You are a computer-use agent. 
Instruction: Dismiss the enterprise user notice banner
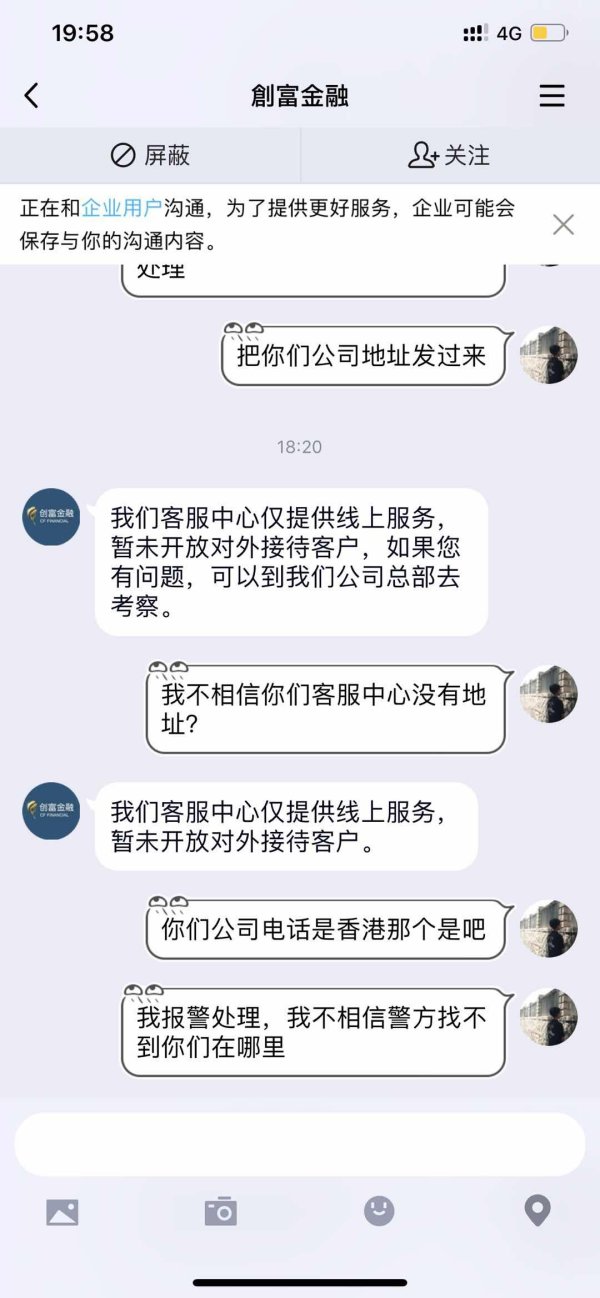[x=563, y=224]
